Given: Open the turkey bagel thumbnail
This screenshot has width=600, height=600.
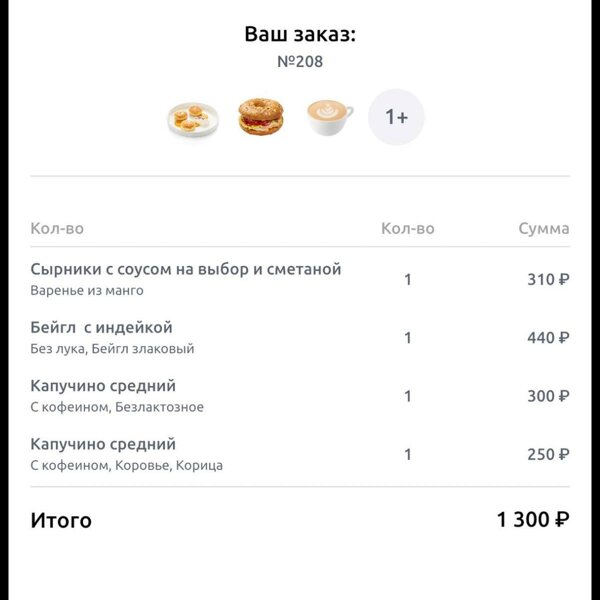Looking at the screenshot, I should click(x=261, y=116).
